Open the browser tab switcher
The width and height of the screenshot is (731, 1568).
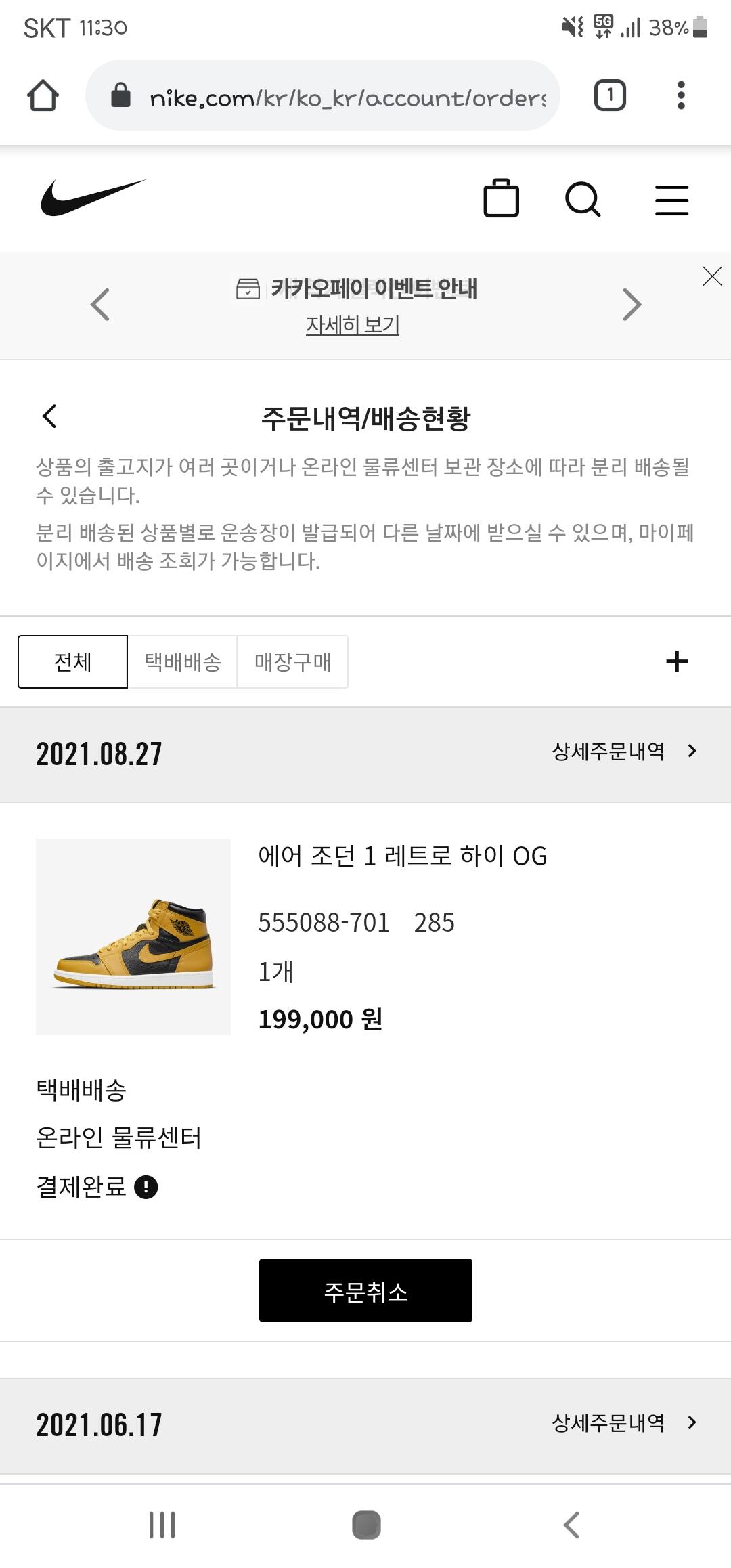point(610,95)
